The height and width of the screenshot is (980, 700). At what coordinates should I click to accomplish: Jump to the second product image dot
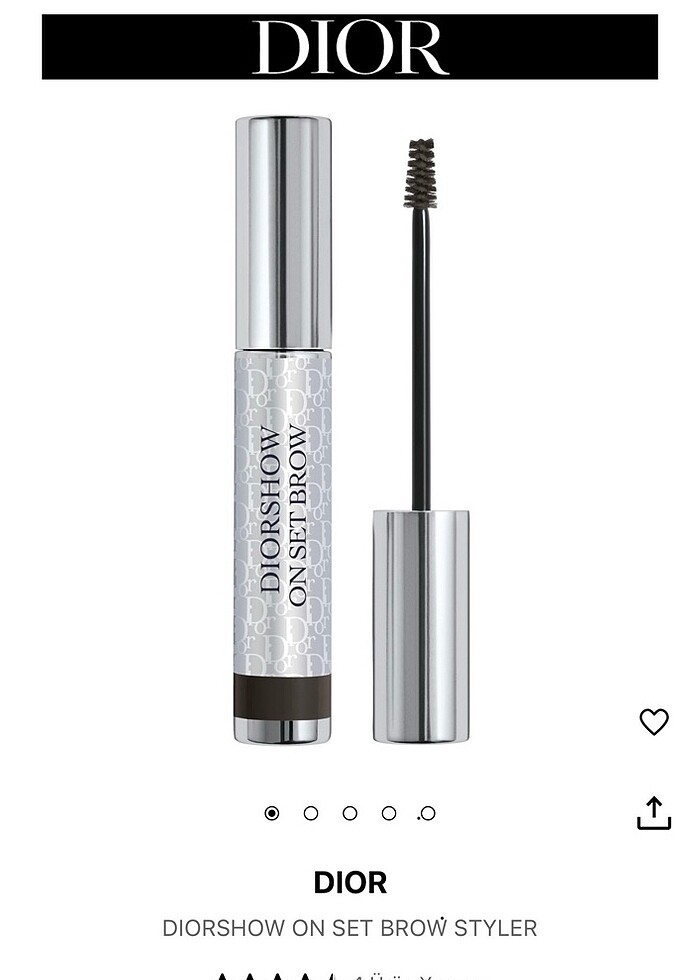pyautogui.click(x=311, y=813)
